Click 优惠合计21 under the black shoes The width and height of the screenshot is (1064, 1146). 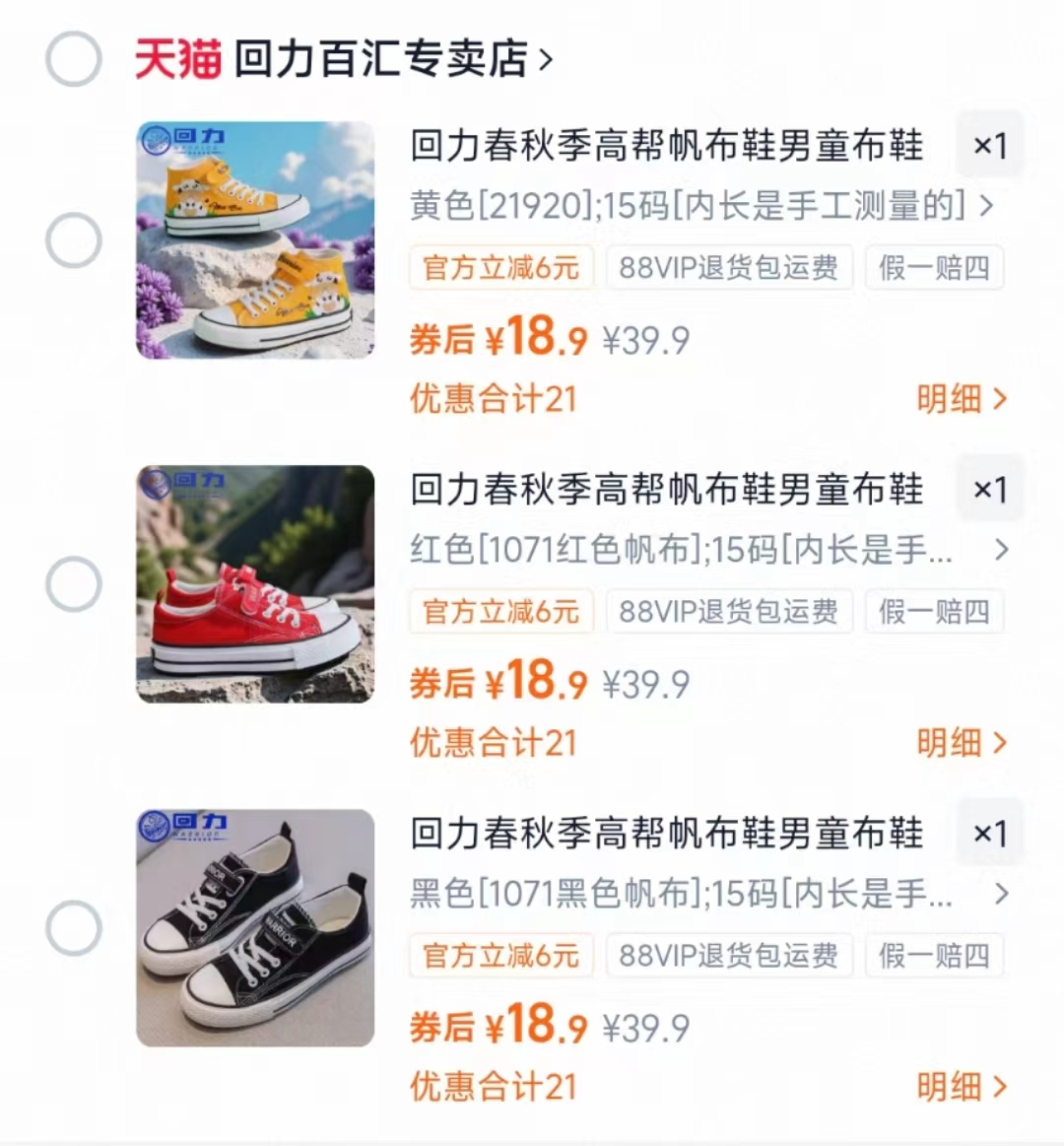click(x=493, y=1086)
